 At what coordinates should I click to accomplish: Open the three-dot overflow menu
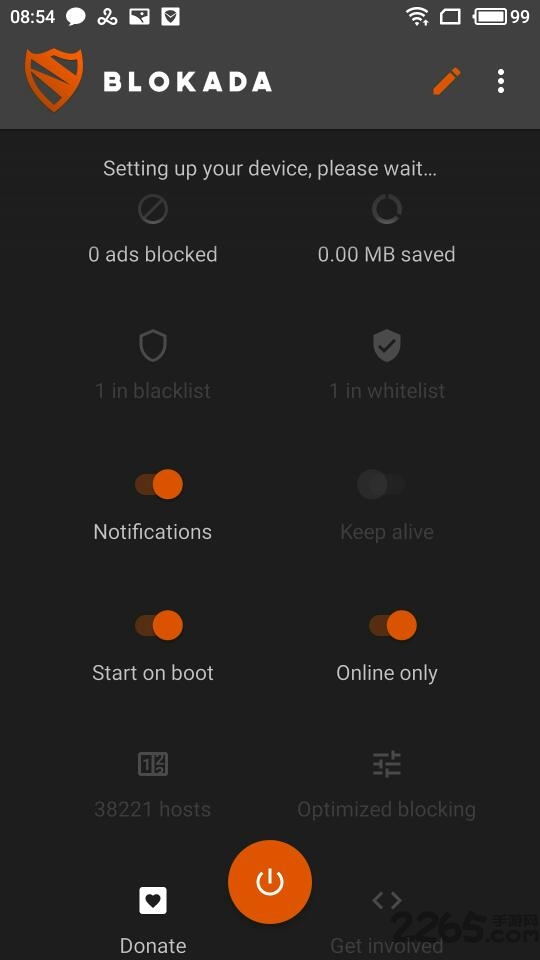pyautogui.click(x=501, y=81)
